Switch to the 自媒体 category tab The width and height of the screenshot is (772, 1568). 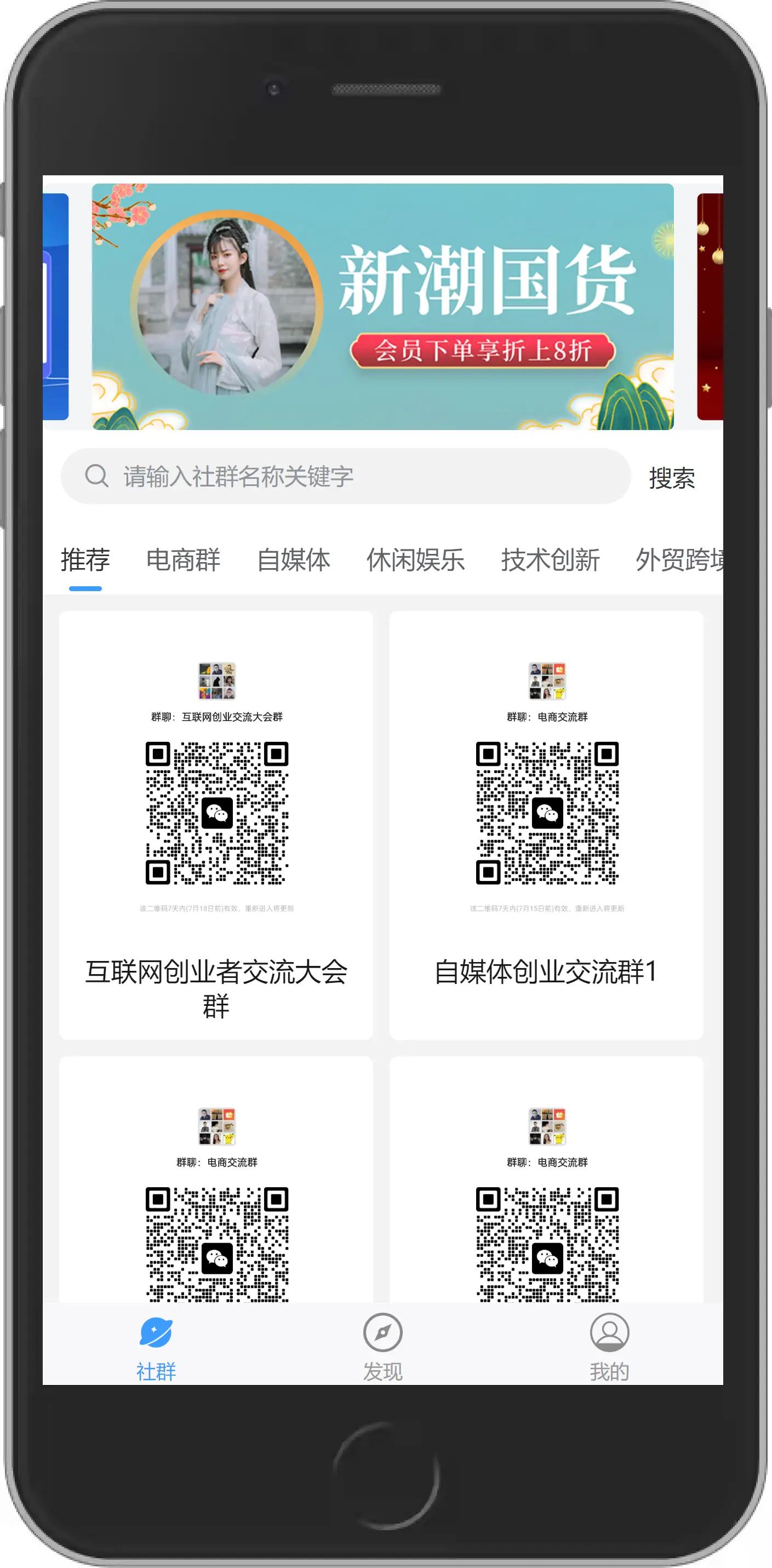(x=294, y=560)
